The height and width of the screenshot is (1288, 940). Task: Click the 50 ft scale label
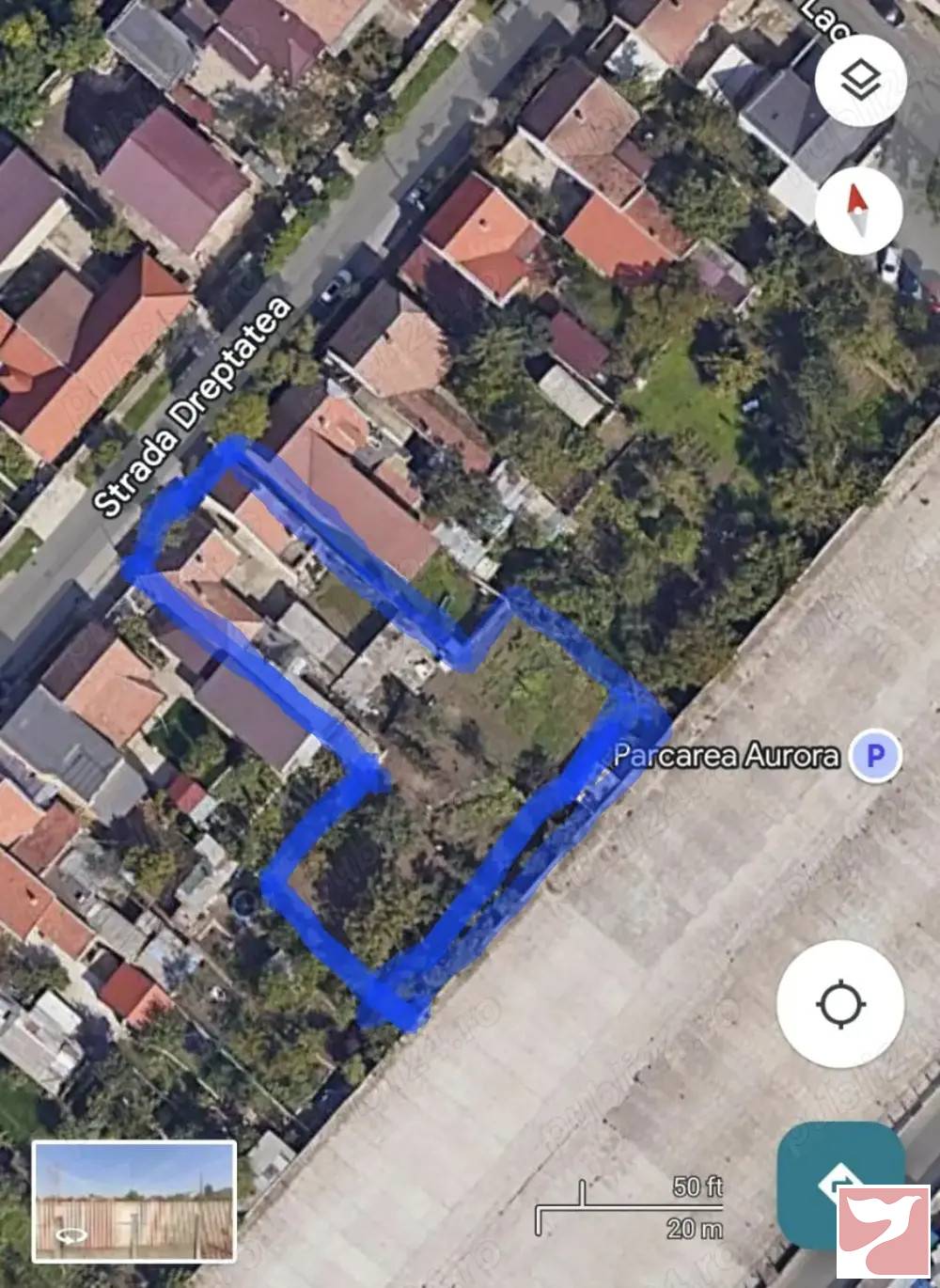(697, 1187)
